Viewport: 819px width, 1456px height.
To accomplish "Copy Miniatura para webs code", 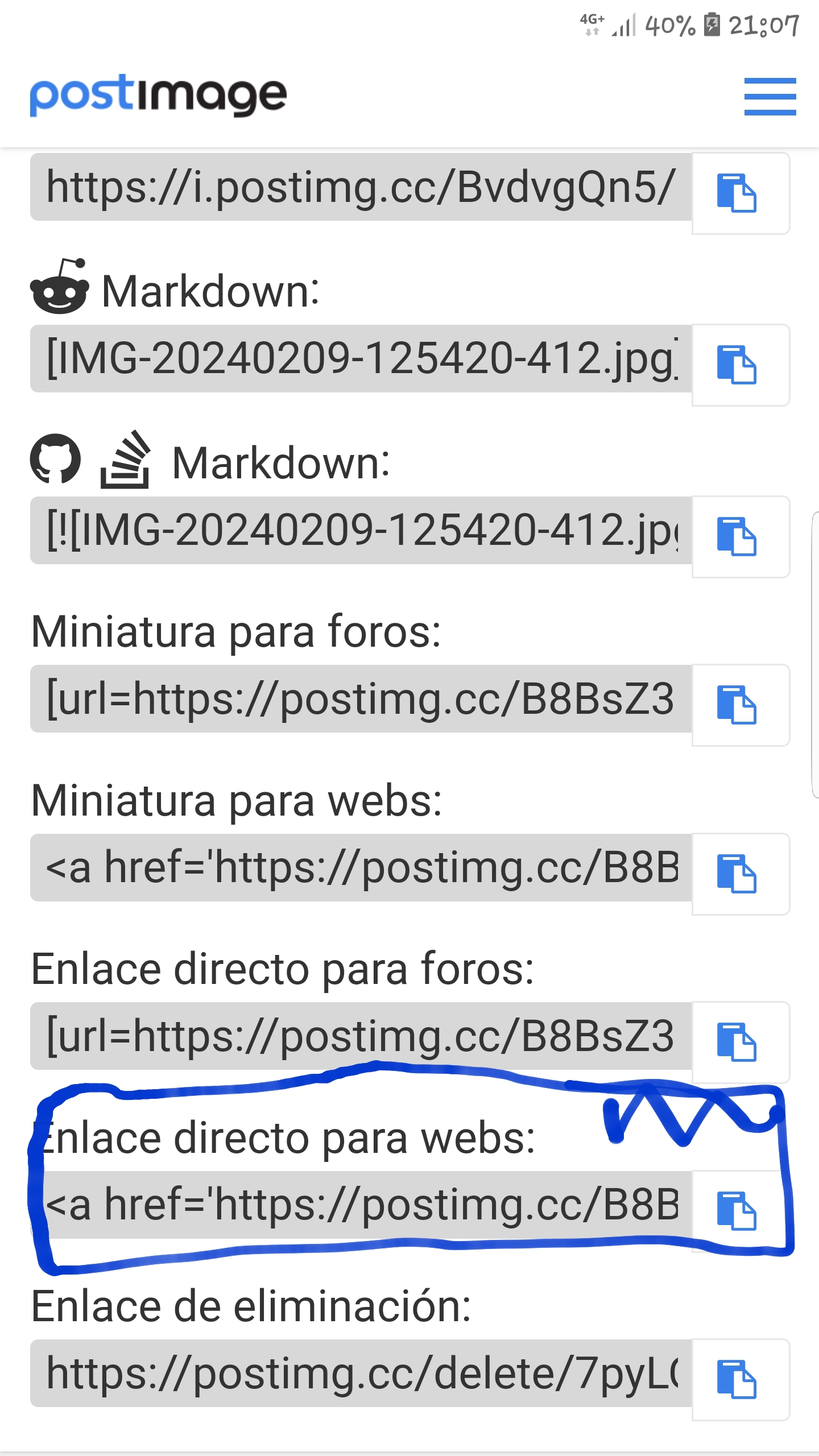I will [741, 874].
